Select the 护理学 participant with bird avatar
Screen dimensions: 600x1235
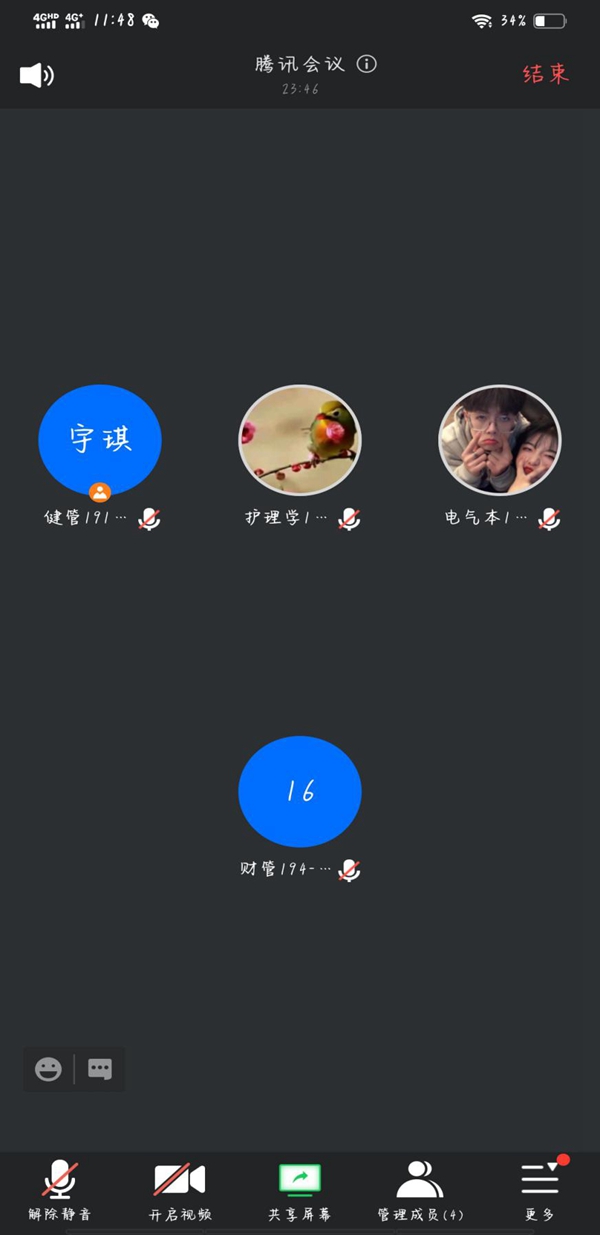coord(300,440)
